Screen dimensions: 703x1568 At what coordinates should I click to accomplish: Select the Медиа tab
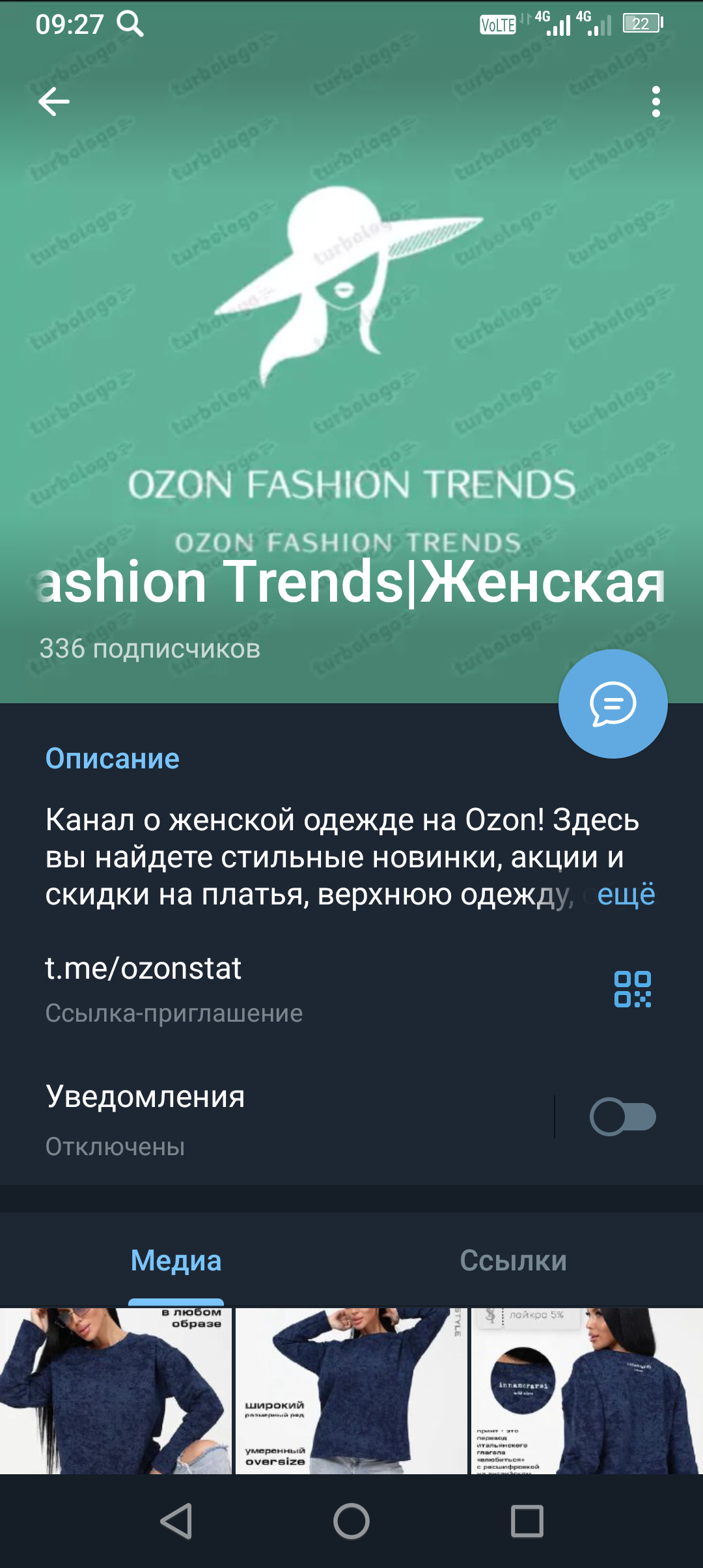tap(176, 1261)
